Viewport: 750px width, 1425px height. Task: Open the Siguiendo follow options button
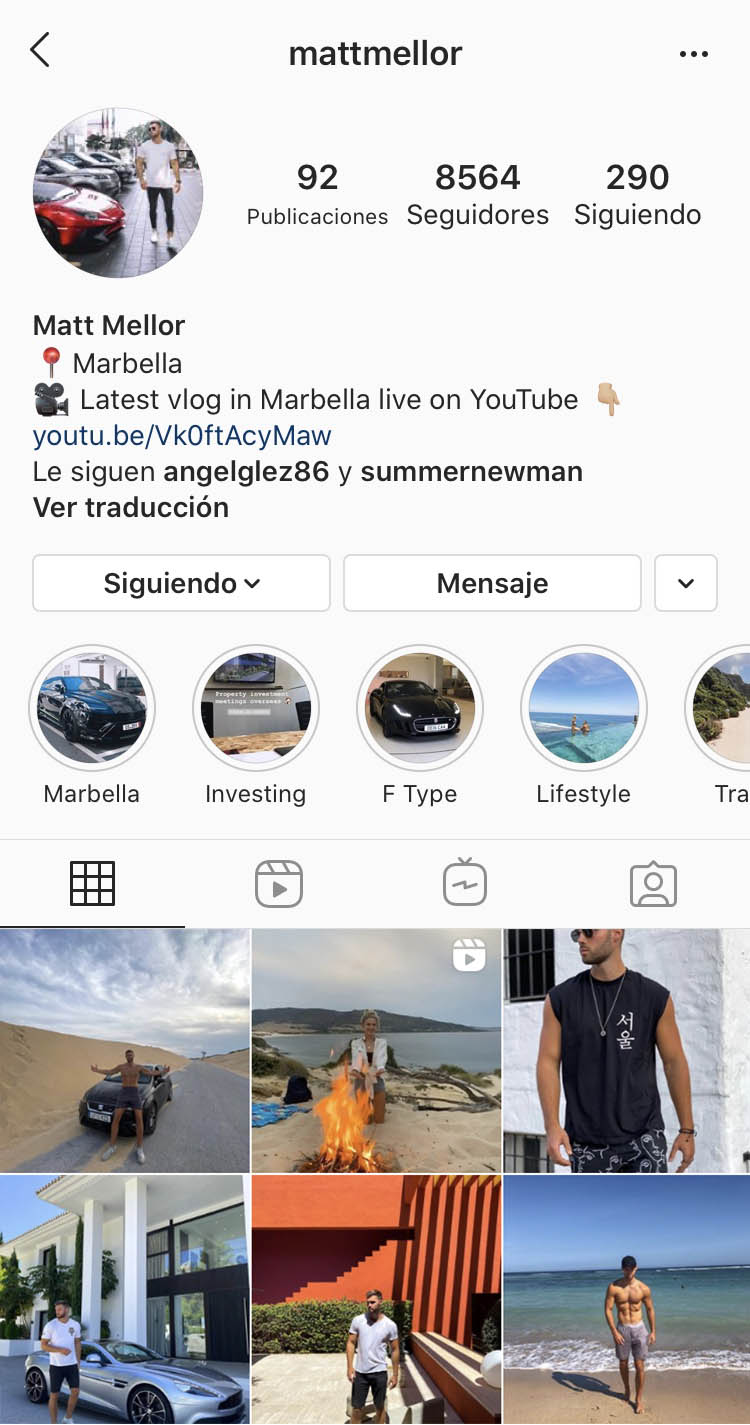tap(181, 583)
